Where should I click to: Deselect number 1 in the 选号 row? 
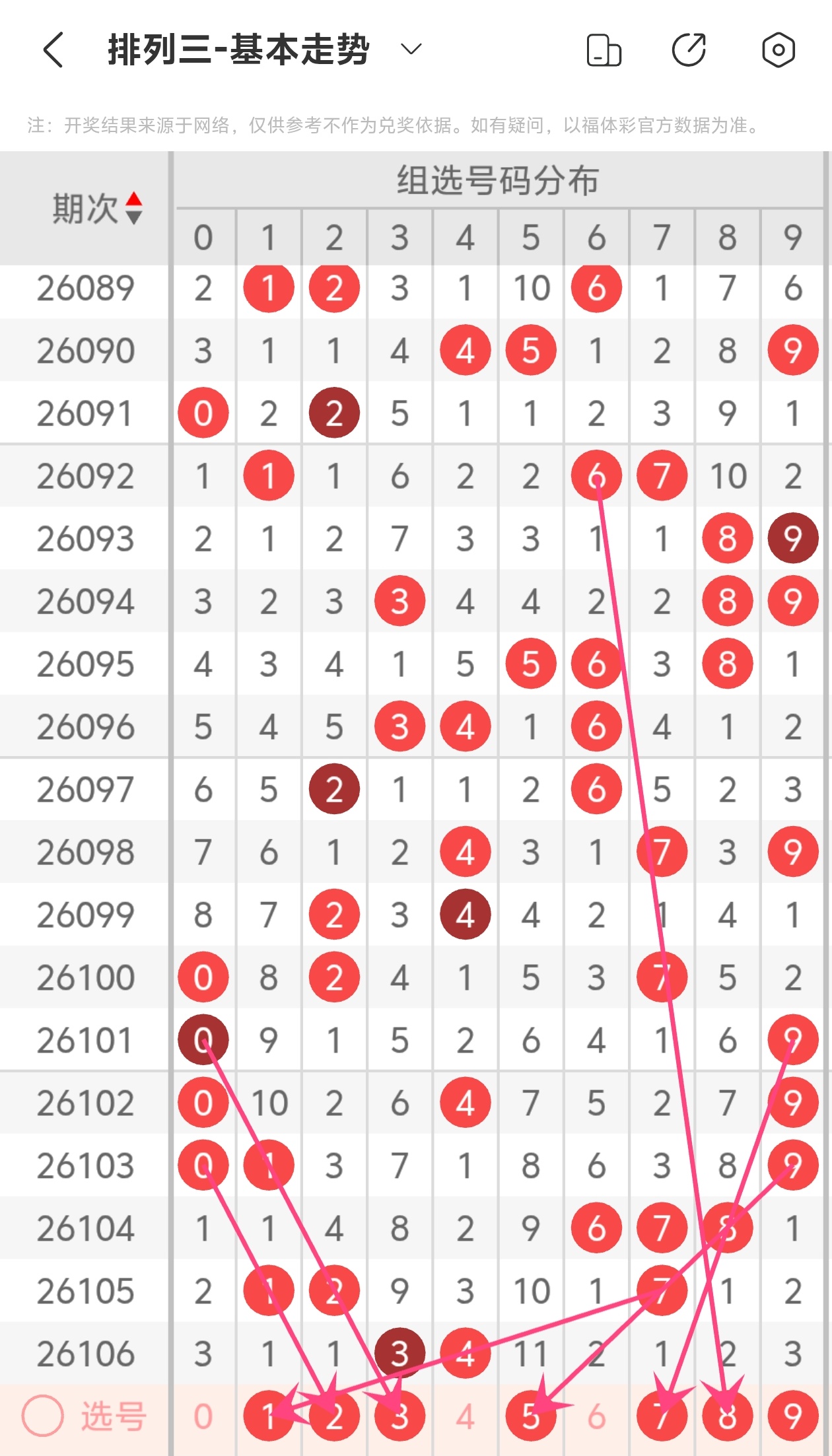coord(269,1416)
